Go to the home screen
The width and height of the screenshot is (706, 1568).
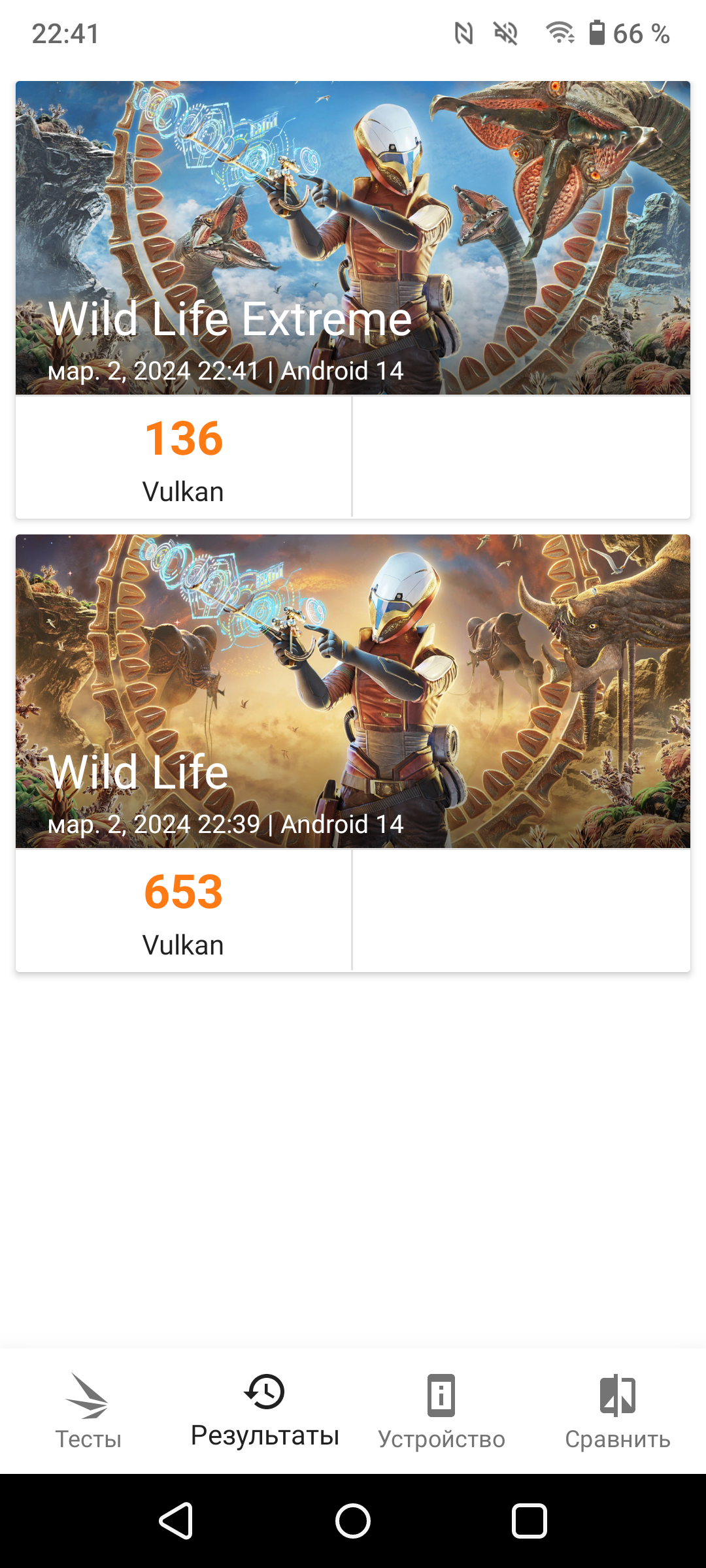pos(353,1521)
